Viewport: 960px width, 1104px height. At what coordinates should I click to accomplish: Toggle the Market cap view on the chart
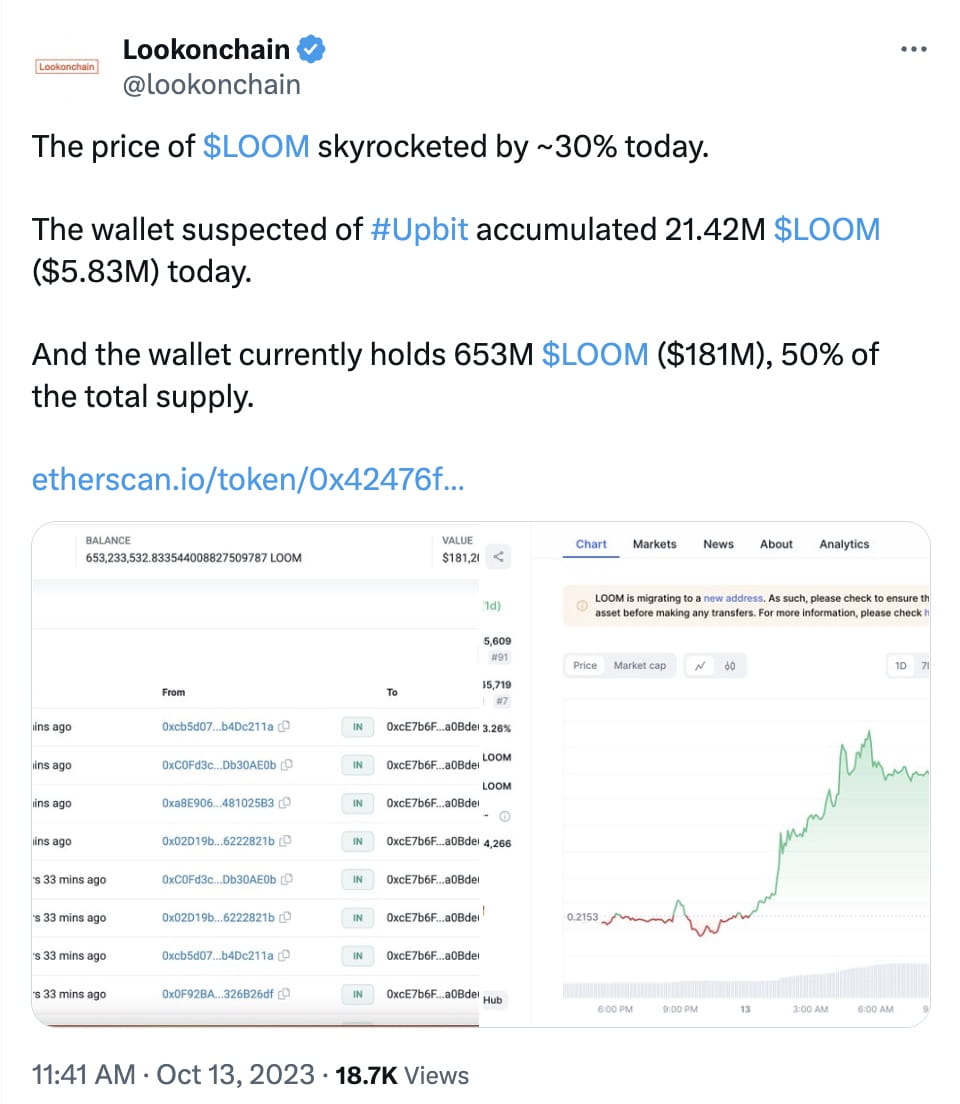click(x=640, y=665)
